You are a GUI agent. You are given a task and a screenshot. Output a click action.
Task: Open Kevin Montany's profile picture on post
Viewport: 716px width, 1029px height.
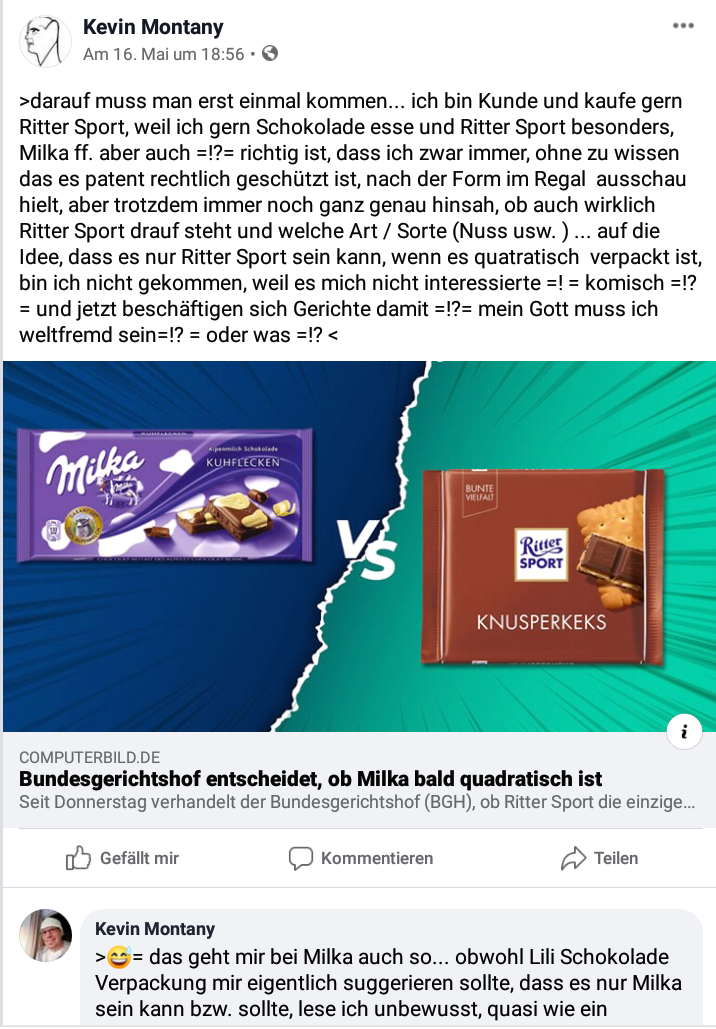click(x=46, y=42)
